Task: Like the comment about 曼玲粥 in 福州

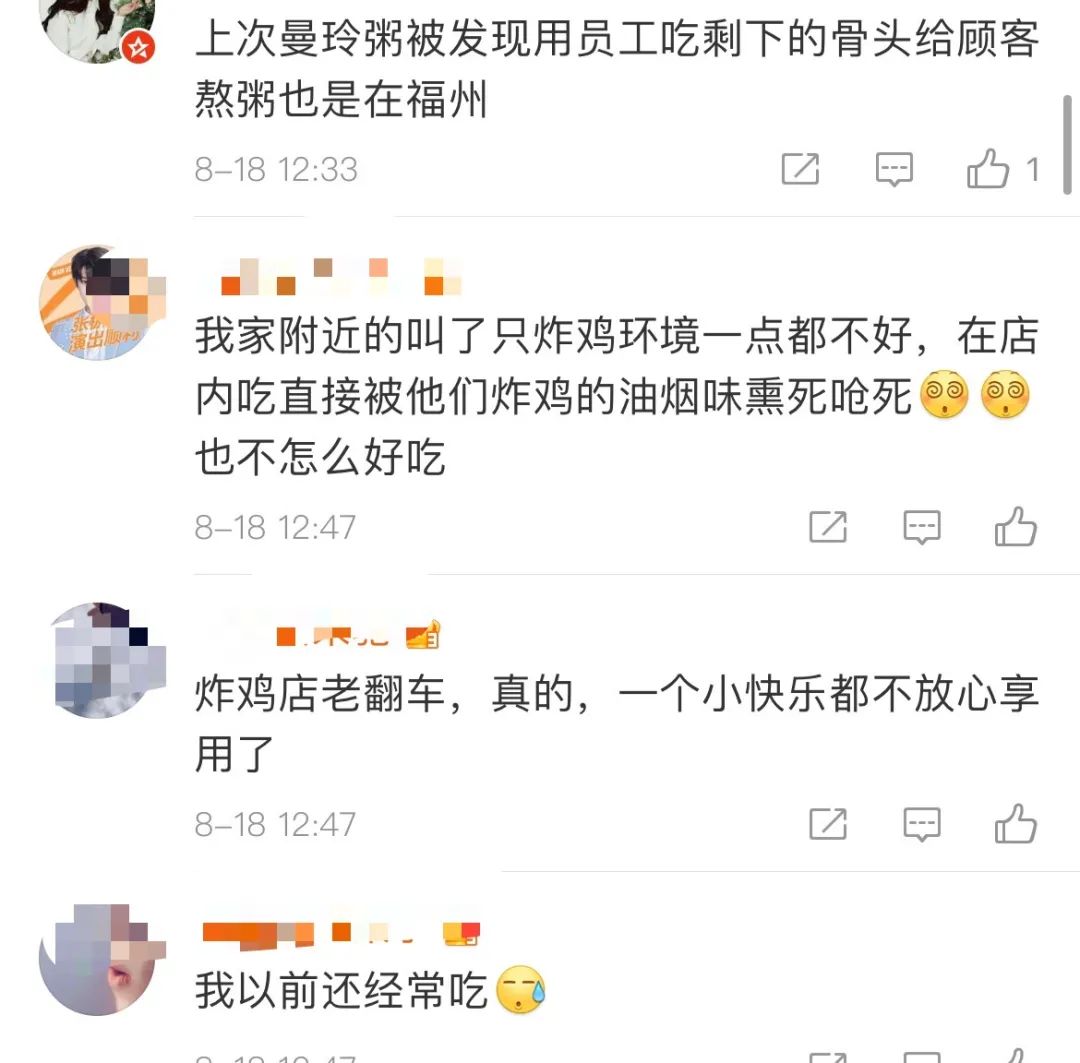Action: tap(988, 170)
